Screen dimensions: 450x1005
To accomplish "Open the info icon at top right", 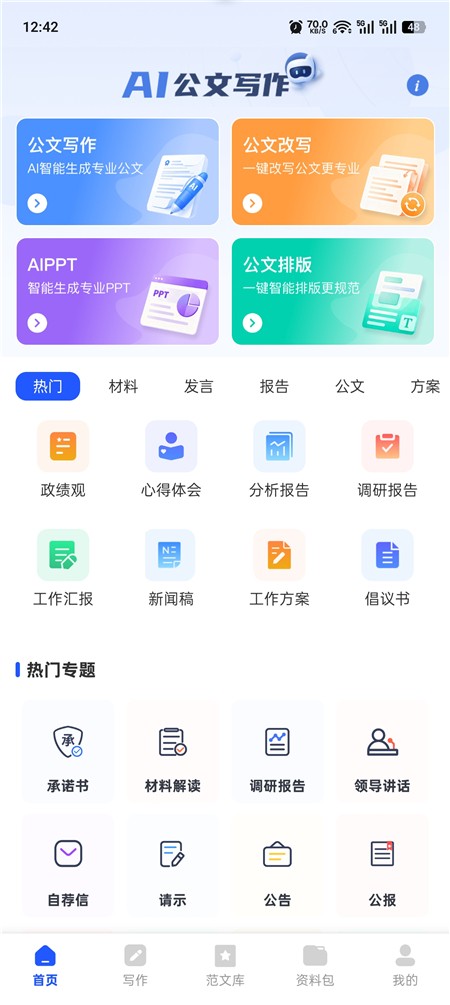I will tap(417, 85).
